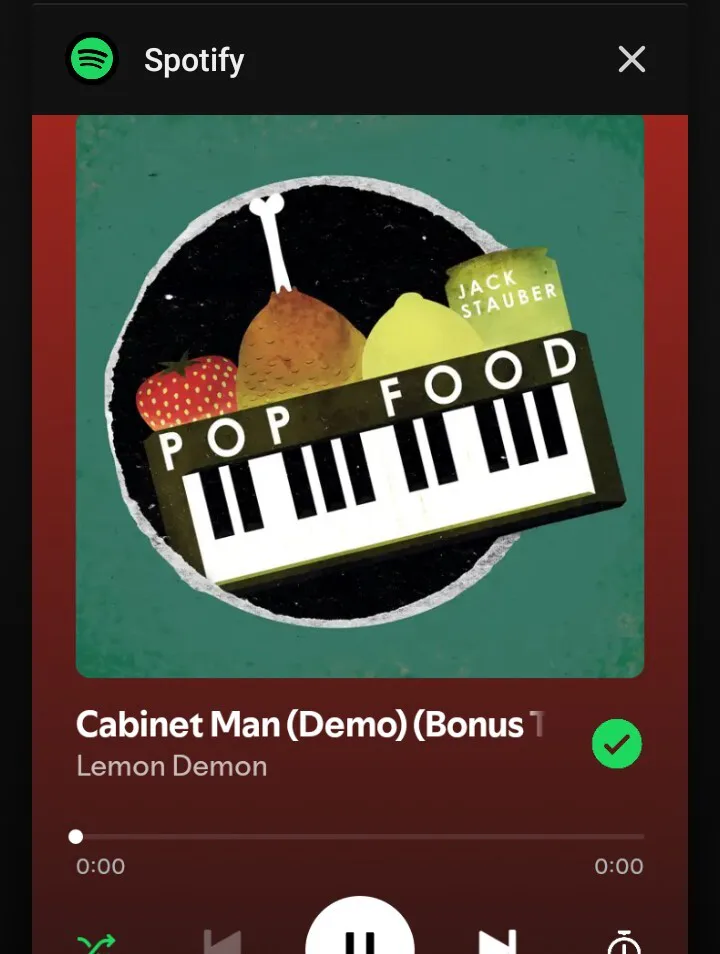Toggle shuffle mode
The width and height of the screenshot is (720, 954).
coord(97,942)
